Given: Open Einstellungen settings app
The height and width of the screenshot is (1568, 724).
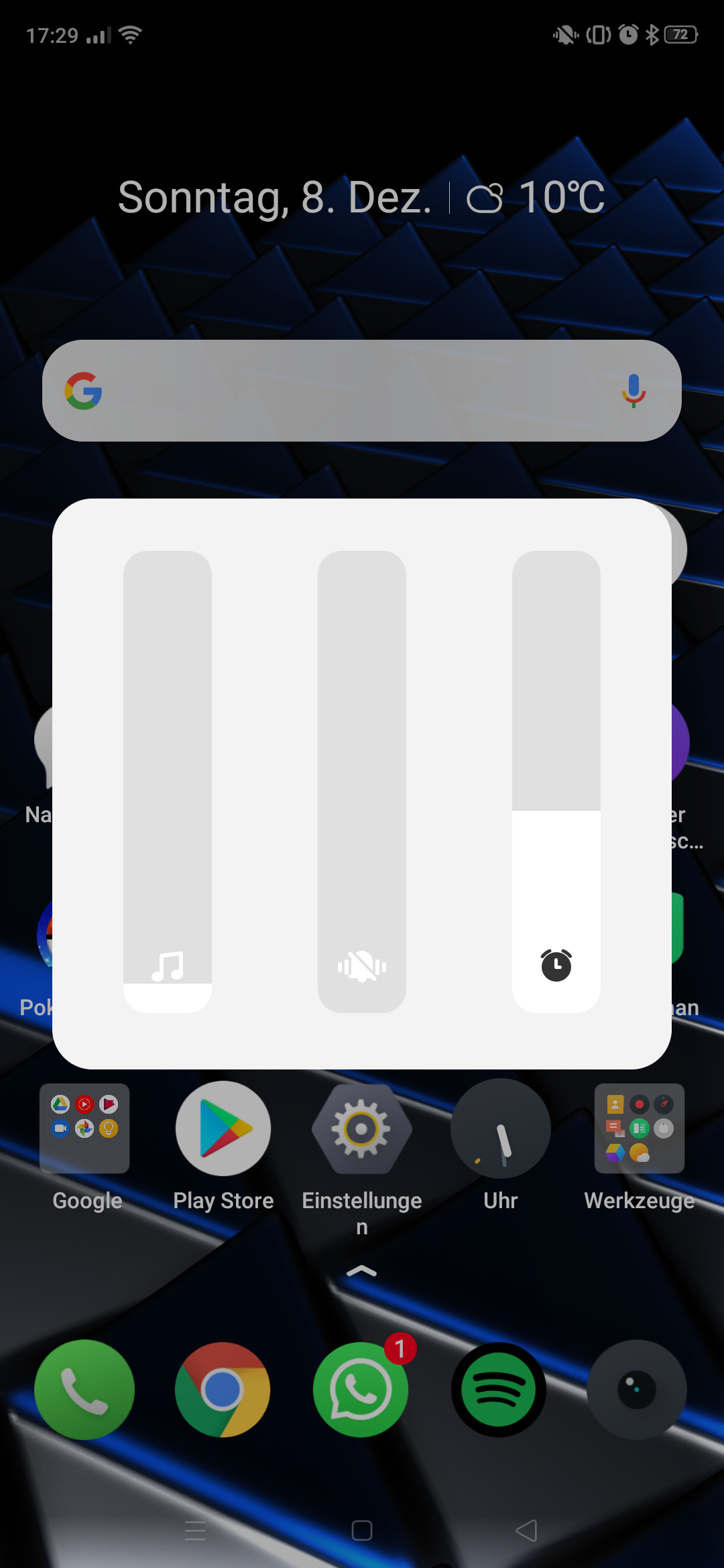Looking at the screenshot, I should click(362, 1128).
